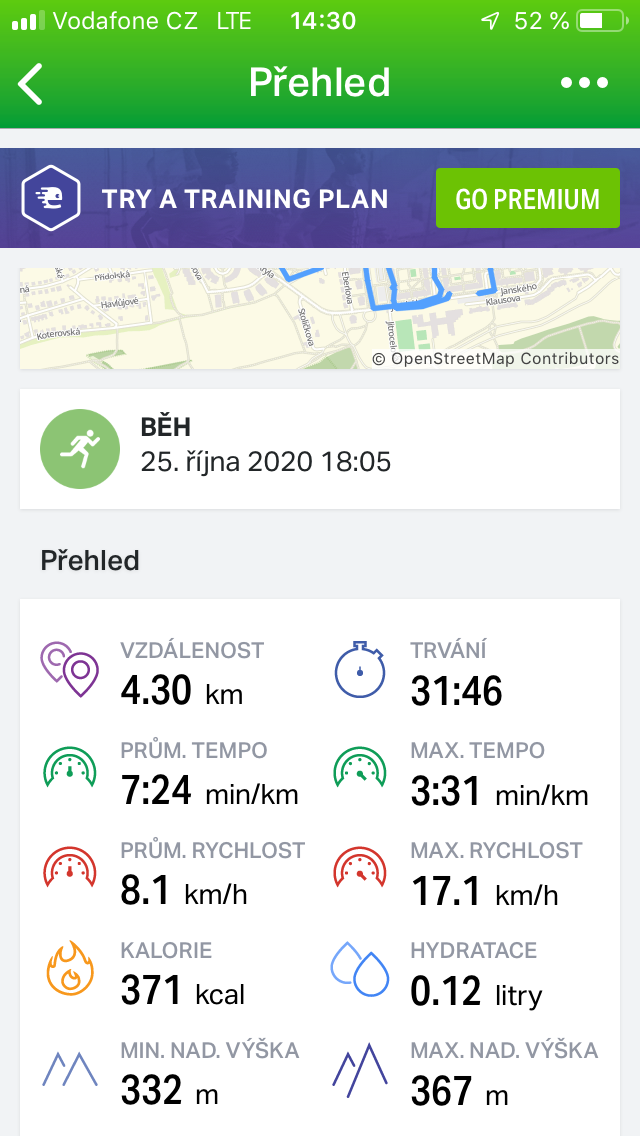
Task: Open the three-dot overflow menu
Action: tap(584, 83)
